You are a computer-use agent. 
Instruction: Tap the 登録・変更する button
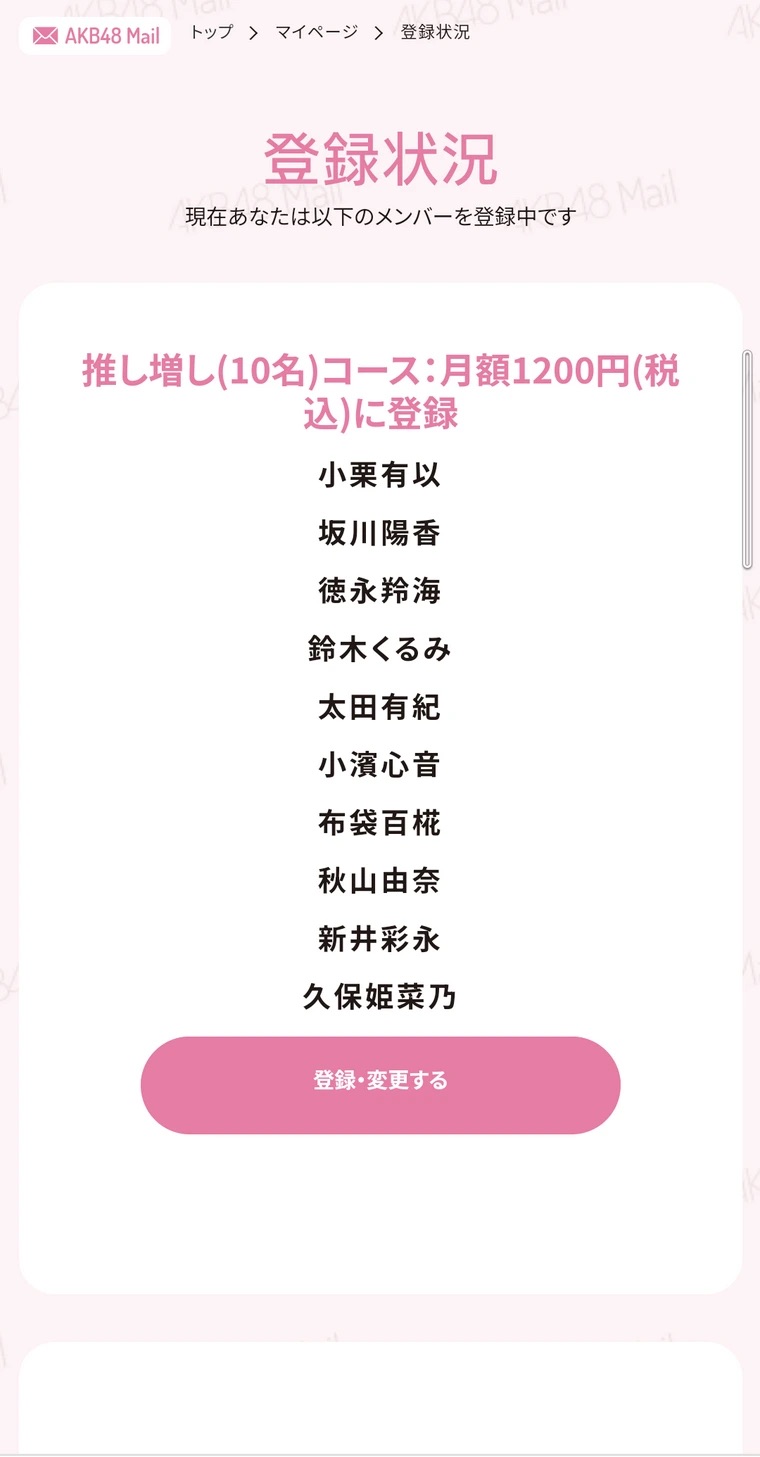click(x=380, y=1085)
